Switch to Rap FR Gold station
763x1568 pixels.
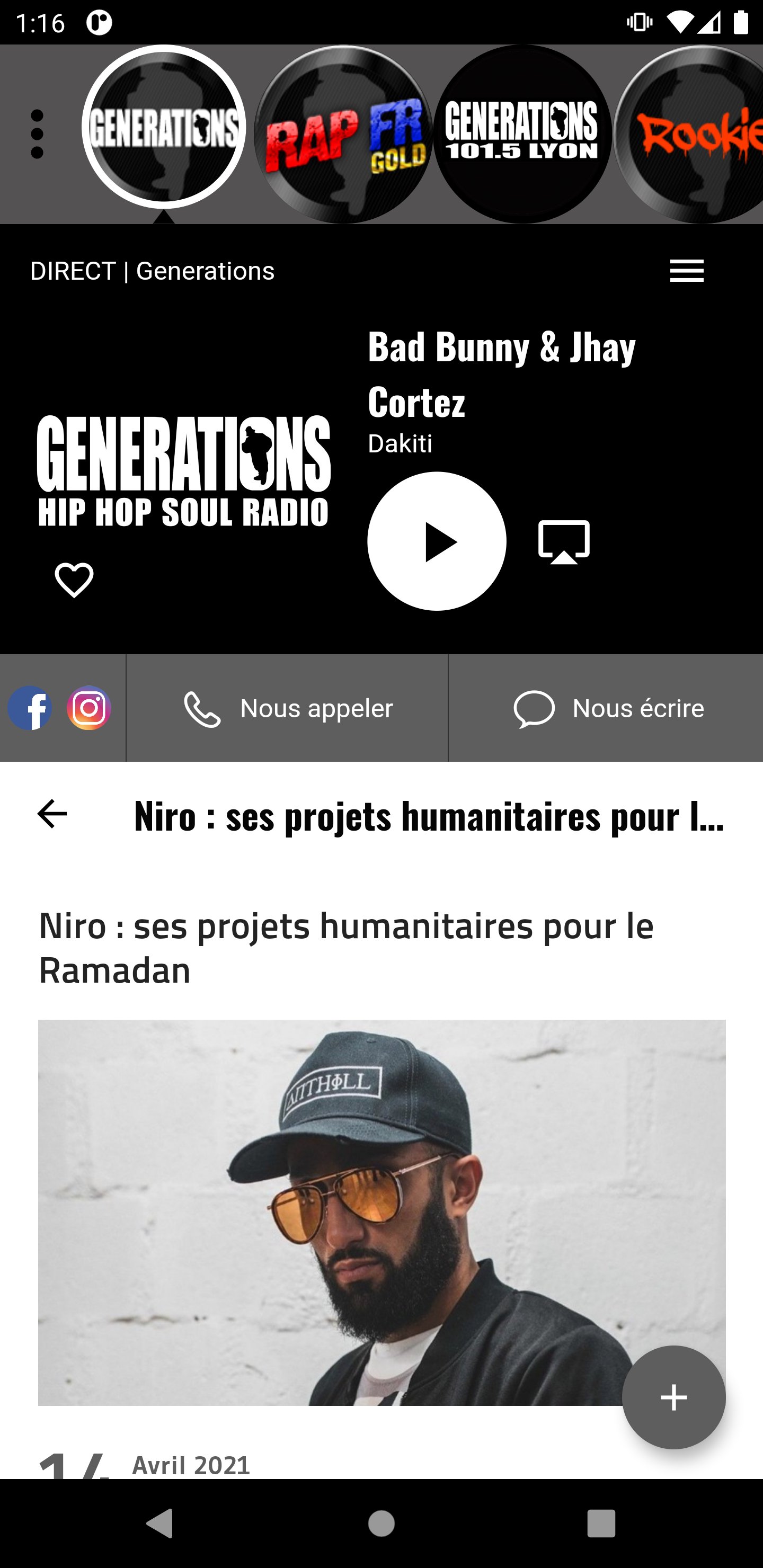pos(343,134)
